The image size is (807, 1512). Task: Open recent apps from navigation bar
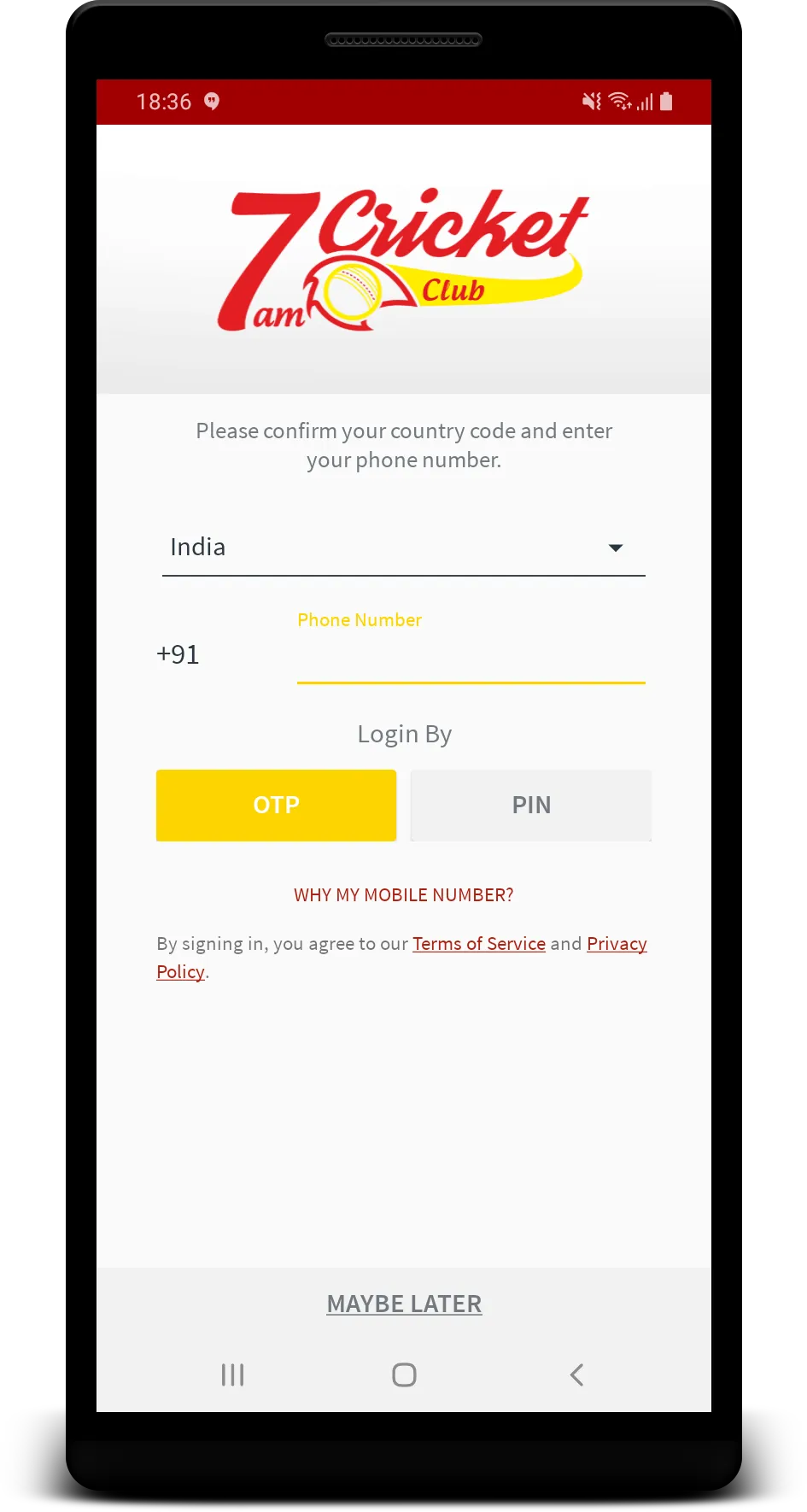tap(232, 1374)
